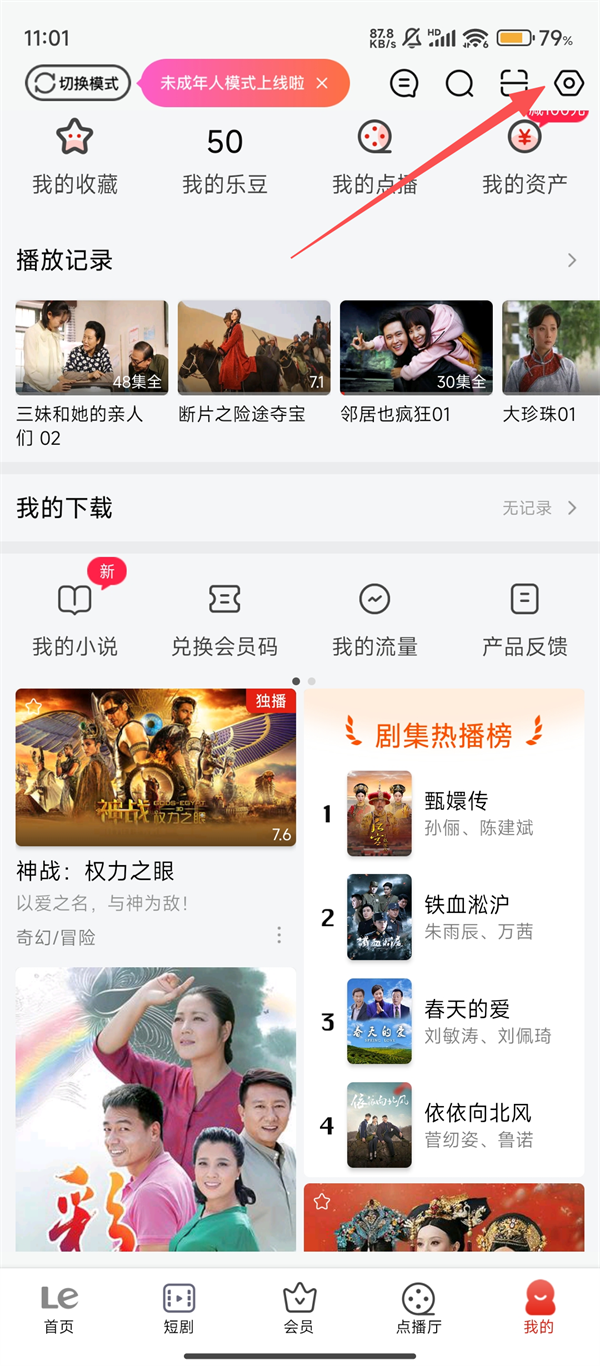Go to the 首页 tab
The image size is (600, 1366).
(59, 1308)
